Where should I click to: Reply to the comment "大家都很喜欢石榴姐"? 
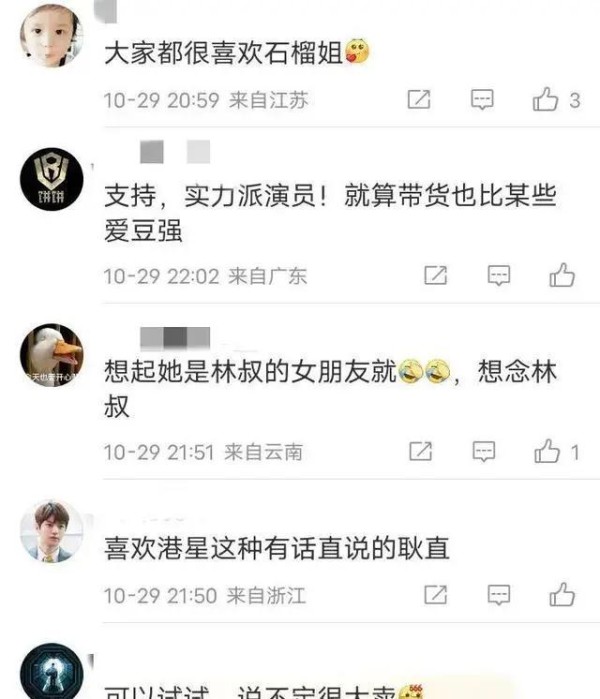point(483,100)
